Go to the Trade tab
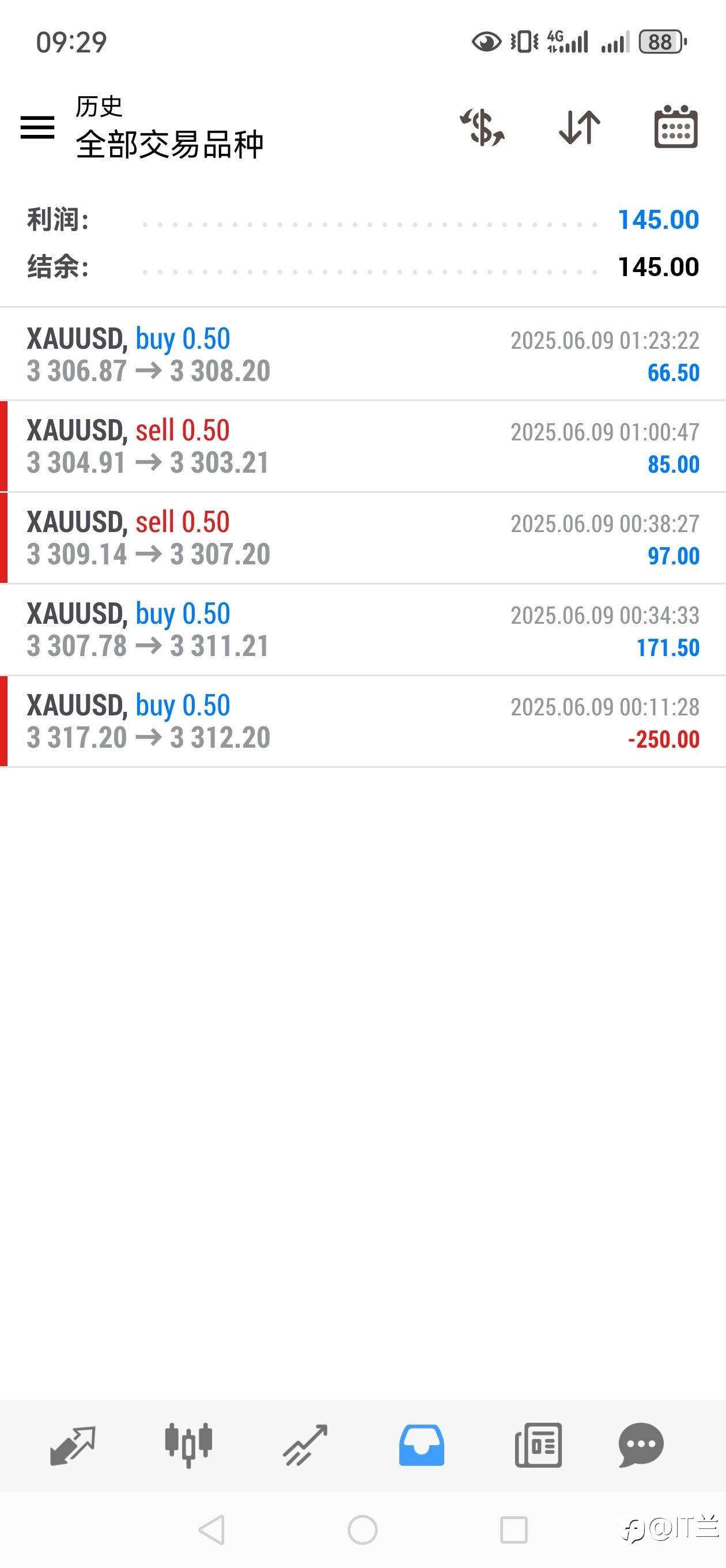This screenshot has height=1568, width=726. (305, 1445)
